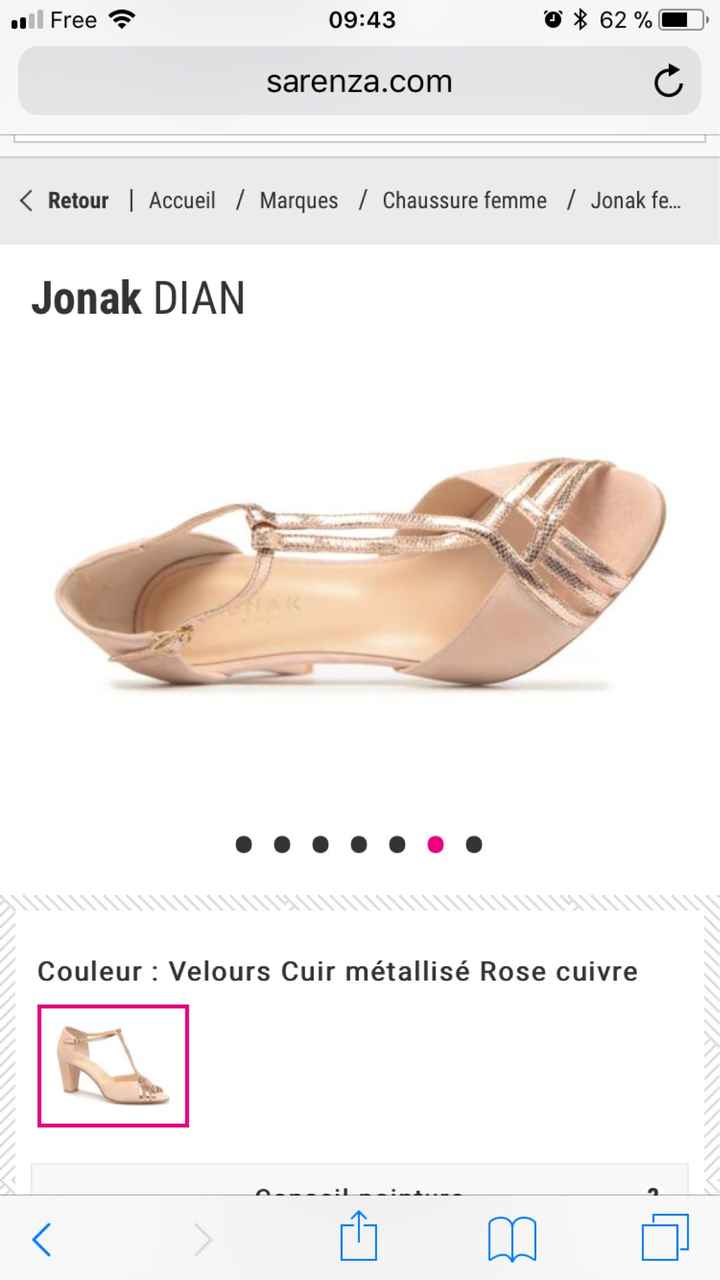Tap Retour to go back
This screenshot has width=720, height=1280.
pos(78,200)
